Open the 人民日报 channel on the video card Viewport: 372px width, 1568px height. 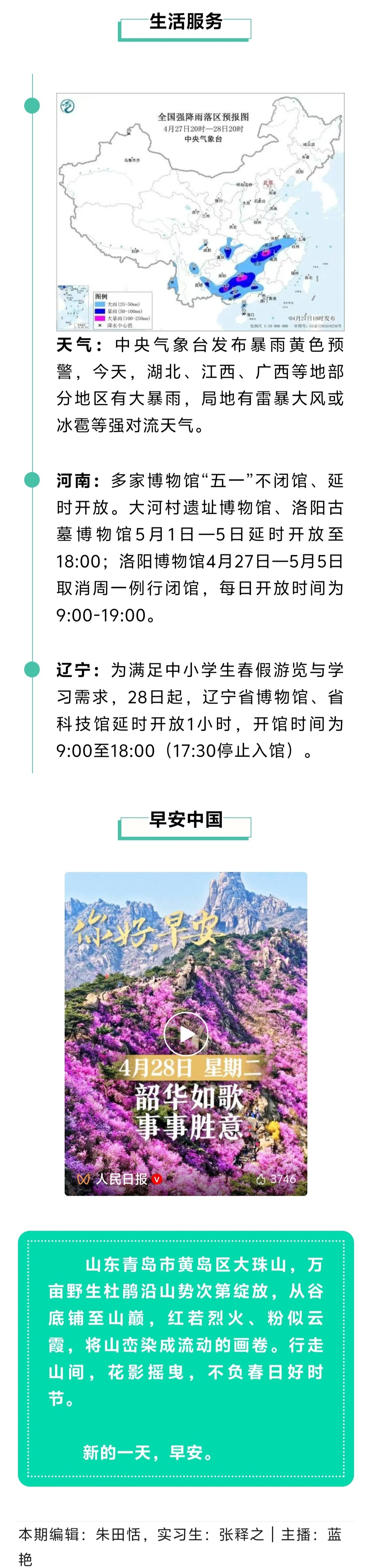pyautogui.click(x=121, y=1178)
